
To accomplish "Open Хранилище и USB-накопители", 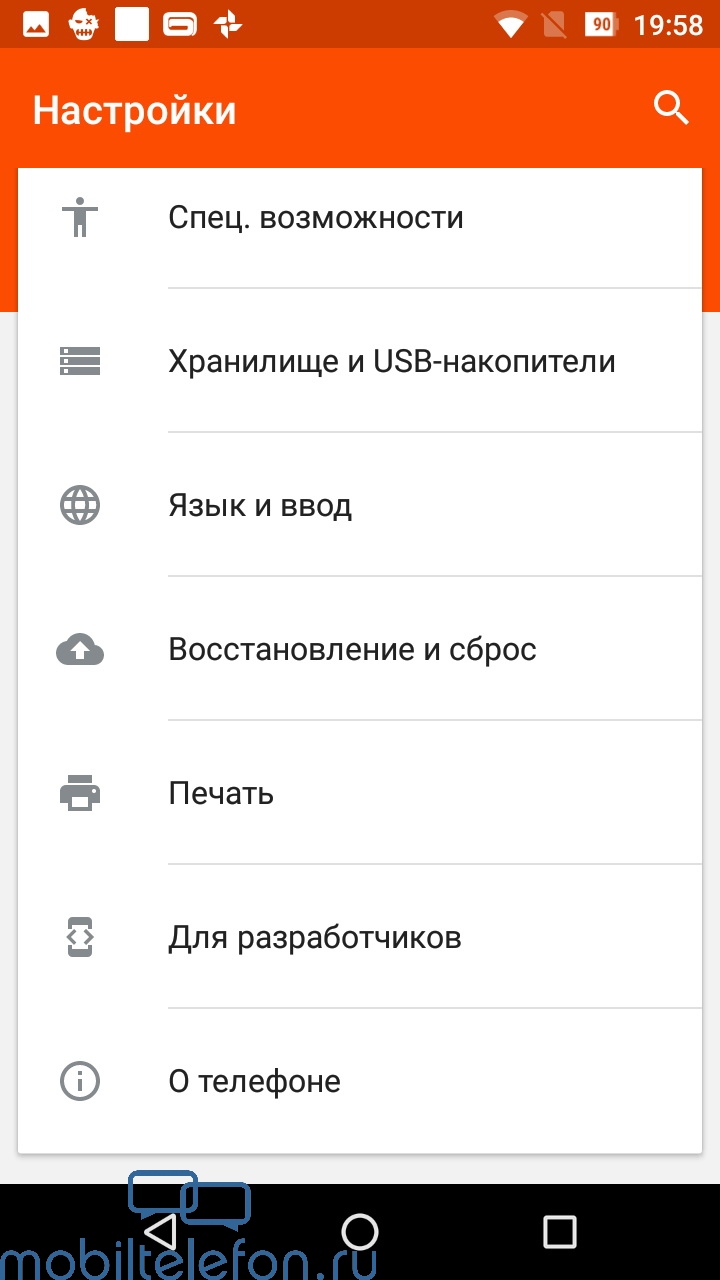I will (x=360, y=361).
